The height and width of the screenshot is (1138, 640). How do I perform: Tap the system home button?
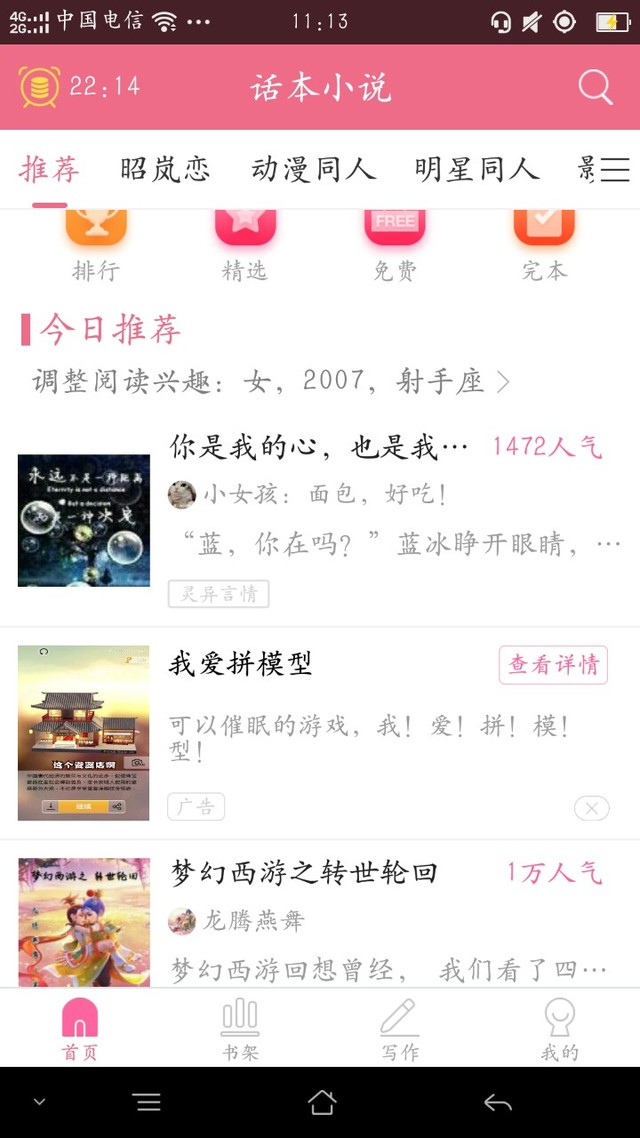point(322,1102)
